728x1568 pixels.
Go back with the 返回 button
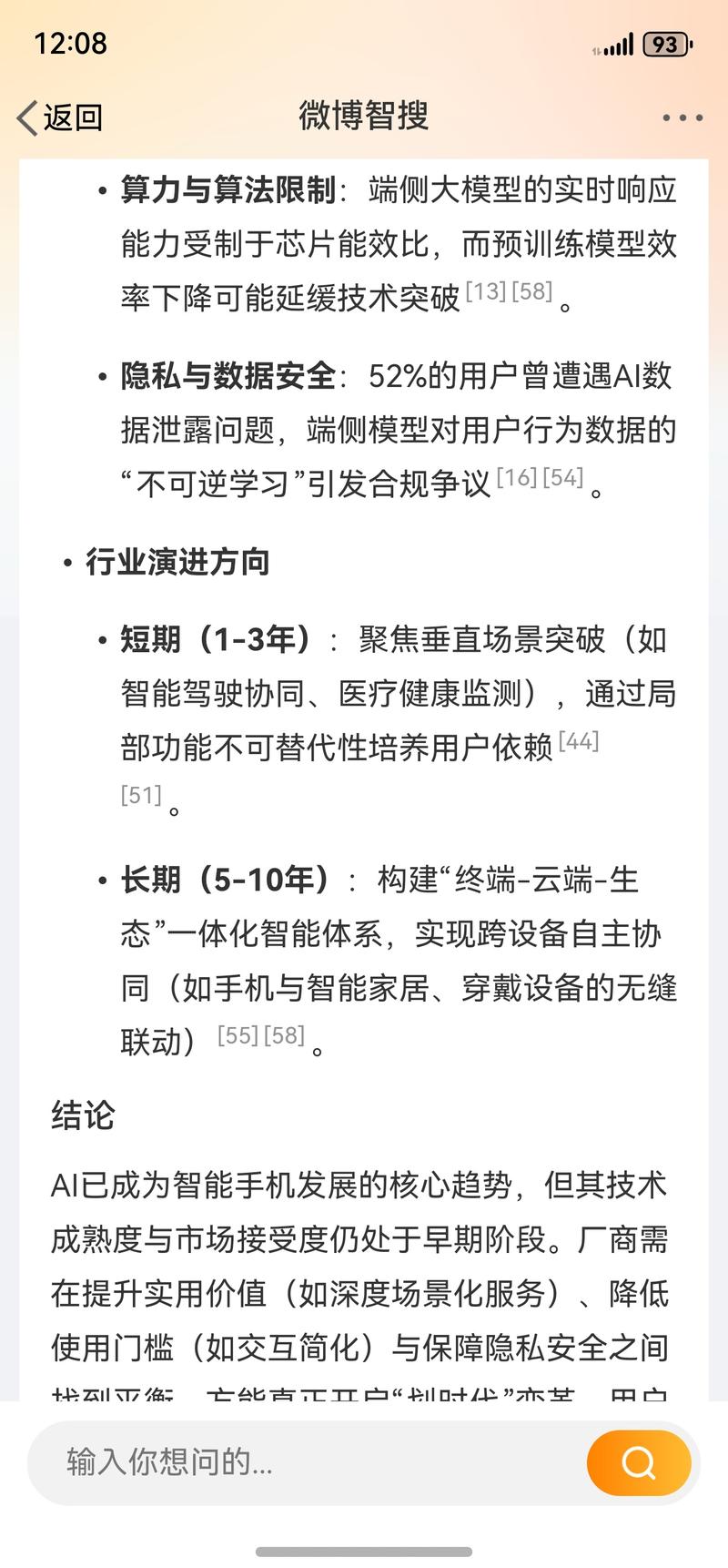(x=60, y=117)
